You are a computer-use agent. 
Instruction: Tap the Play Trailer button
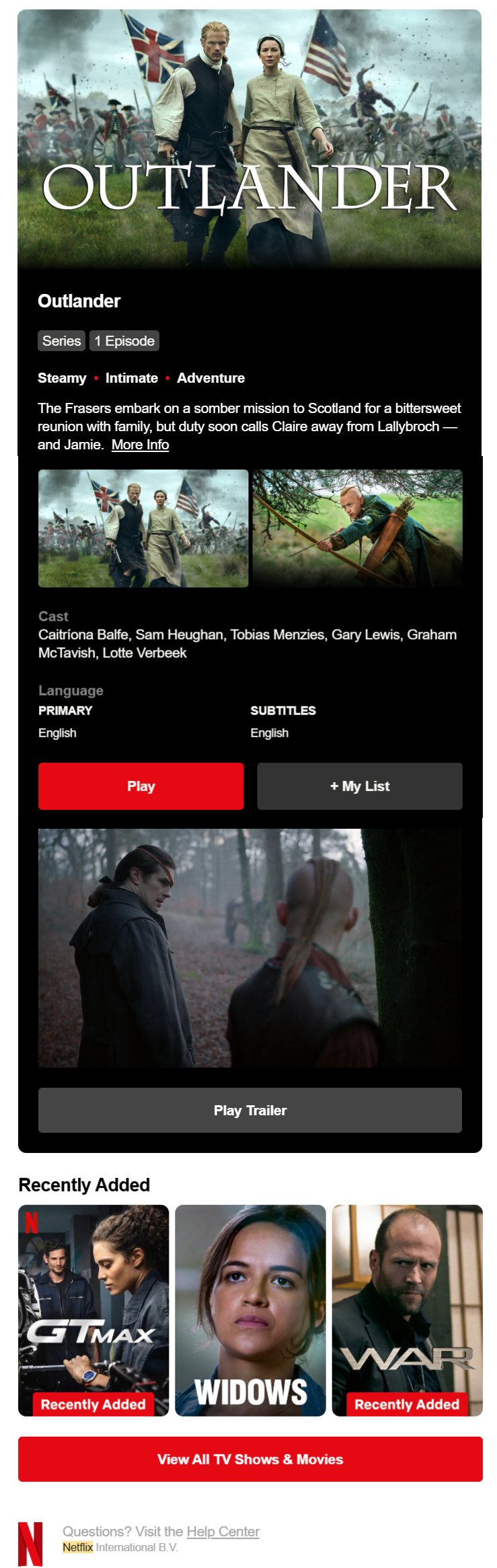(250, 1110)
